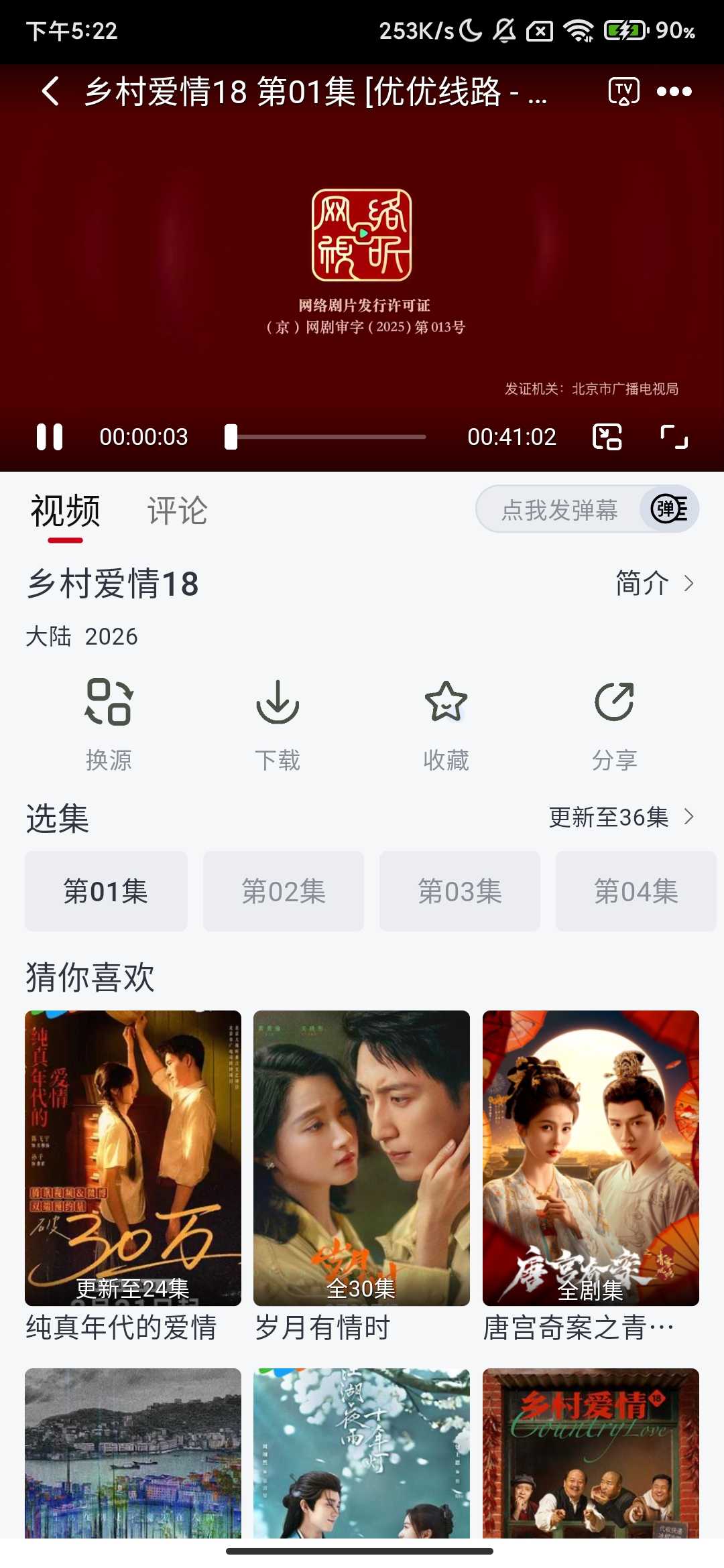Click the fullscreen icon on the player
This screenshot has width=724, height=1568.
click(x=674, y=437)
